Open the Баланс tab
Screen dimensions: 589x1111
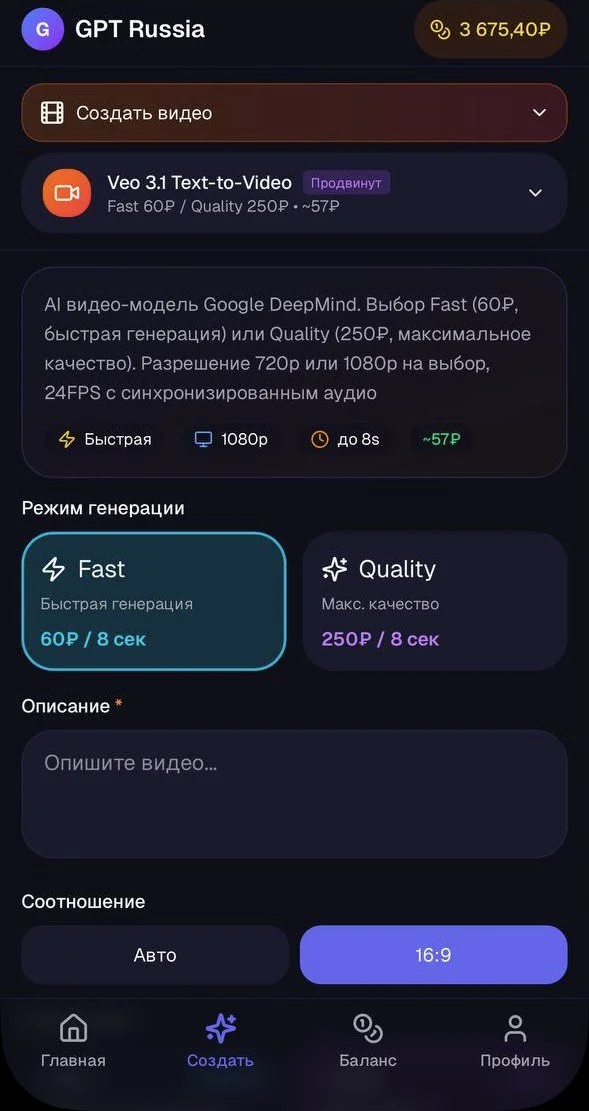[x=368, y=1040]
